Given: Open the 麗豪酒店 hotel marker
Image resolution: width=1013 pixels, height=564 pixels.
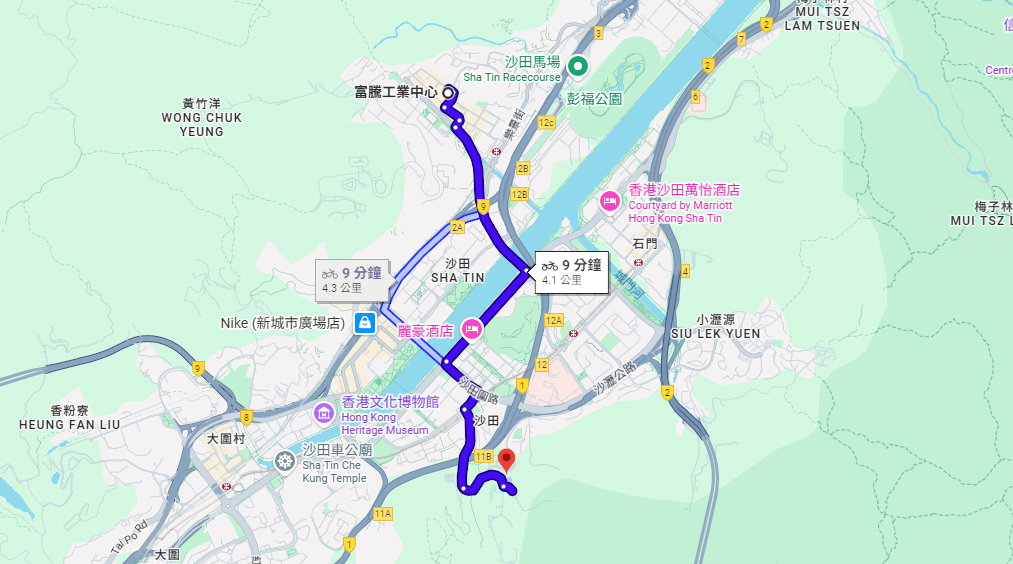Looking at the screenshot, I should point(472,329).
